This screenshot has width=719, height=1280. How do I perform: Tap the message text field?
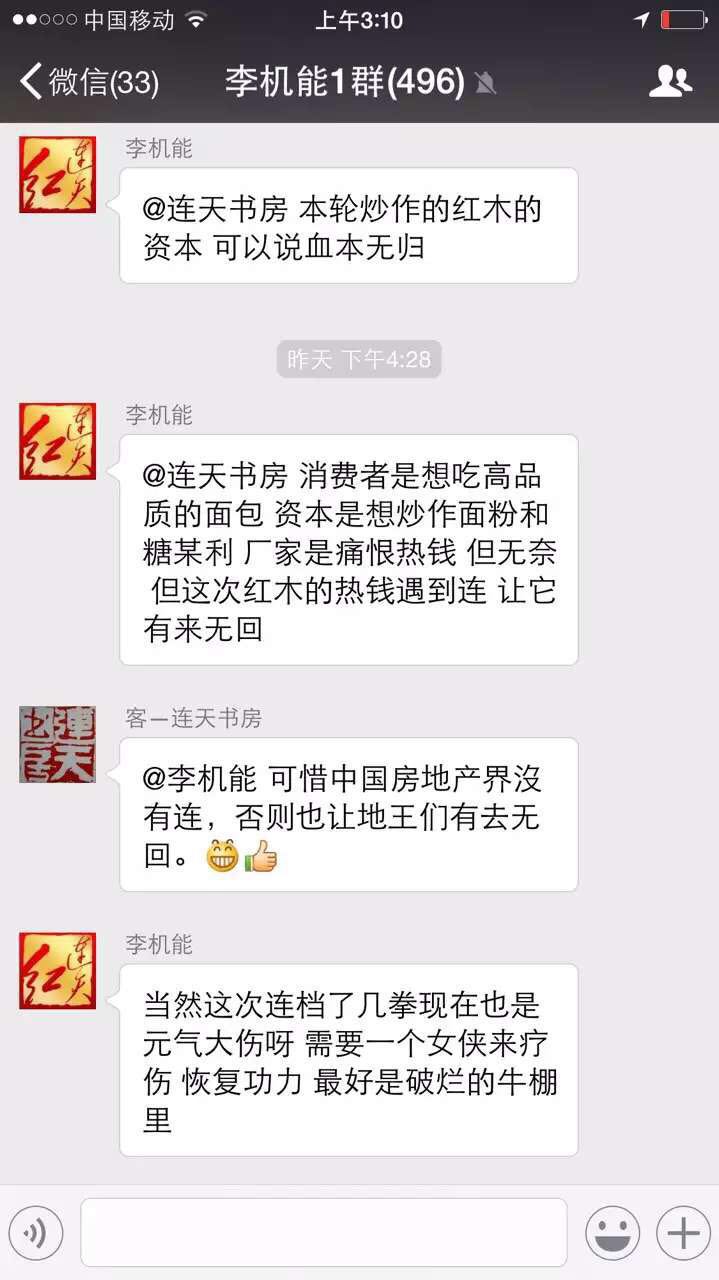[x=323, y=1232]
